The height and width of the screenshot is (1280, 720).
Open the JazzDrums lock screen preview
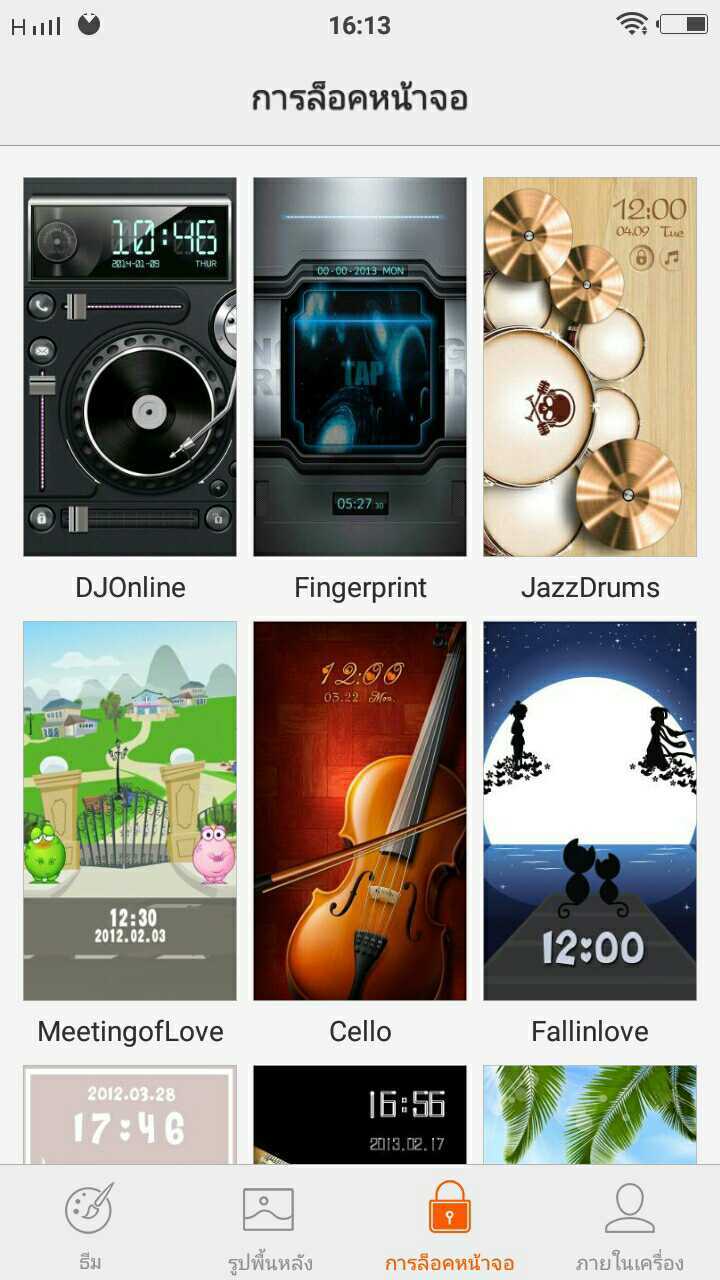click(x=590, y=367)
